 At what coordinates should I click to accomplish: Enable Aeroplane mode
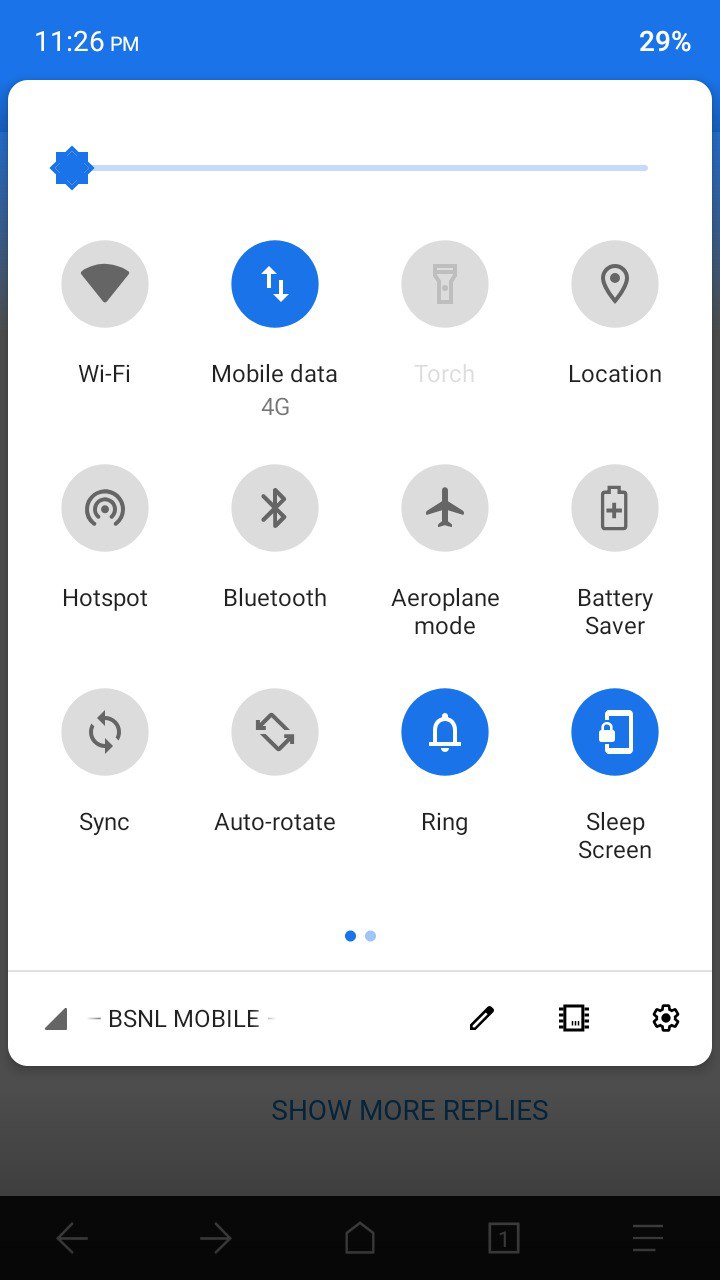(x=445, y=508)
